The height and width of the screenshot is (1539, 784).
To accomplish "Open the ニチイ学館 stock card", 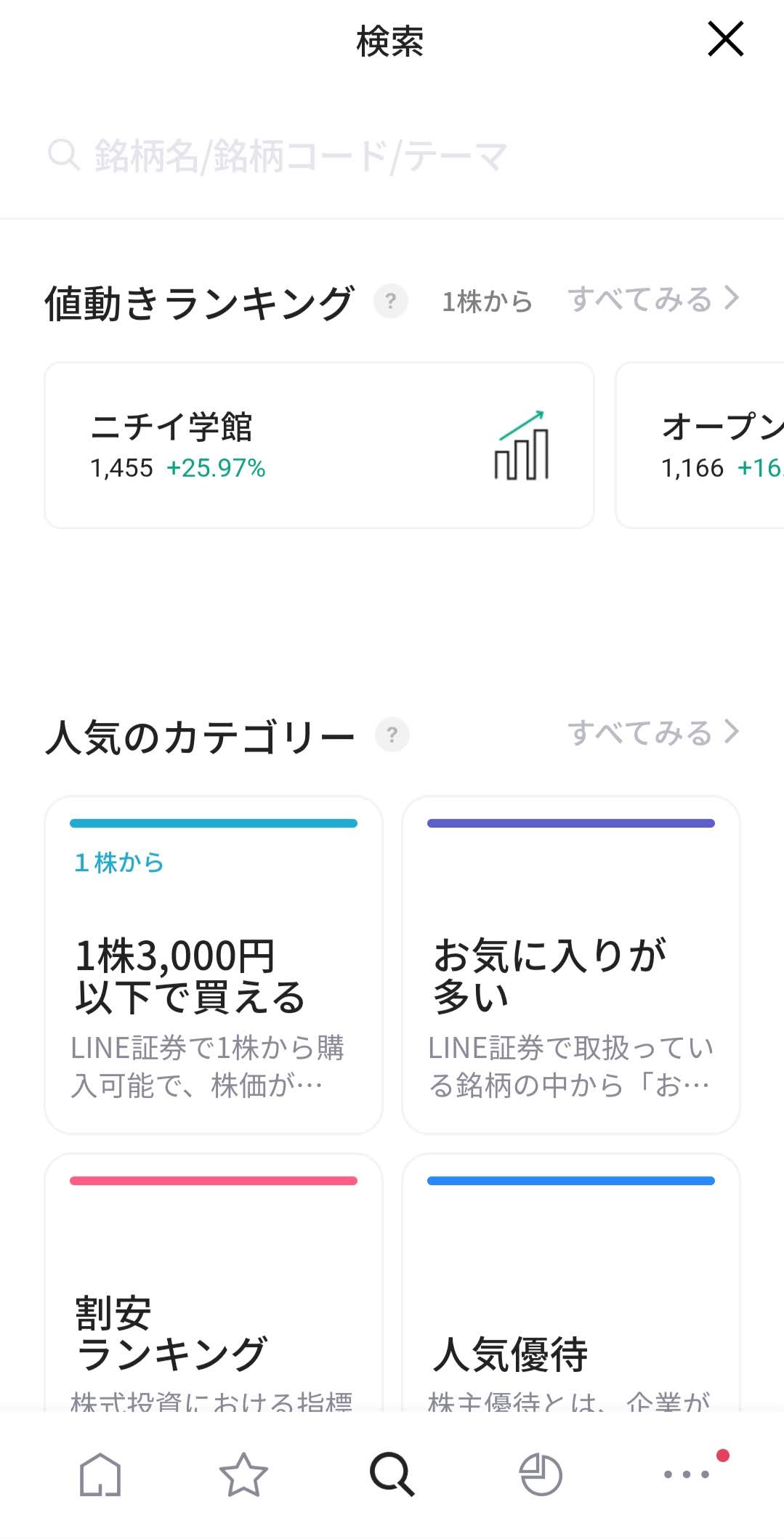I will [x=319, y=445].
